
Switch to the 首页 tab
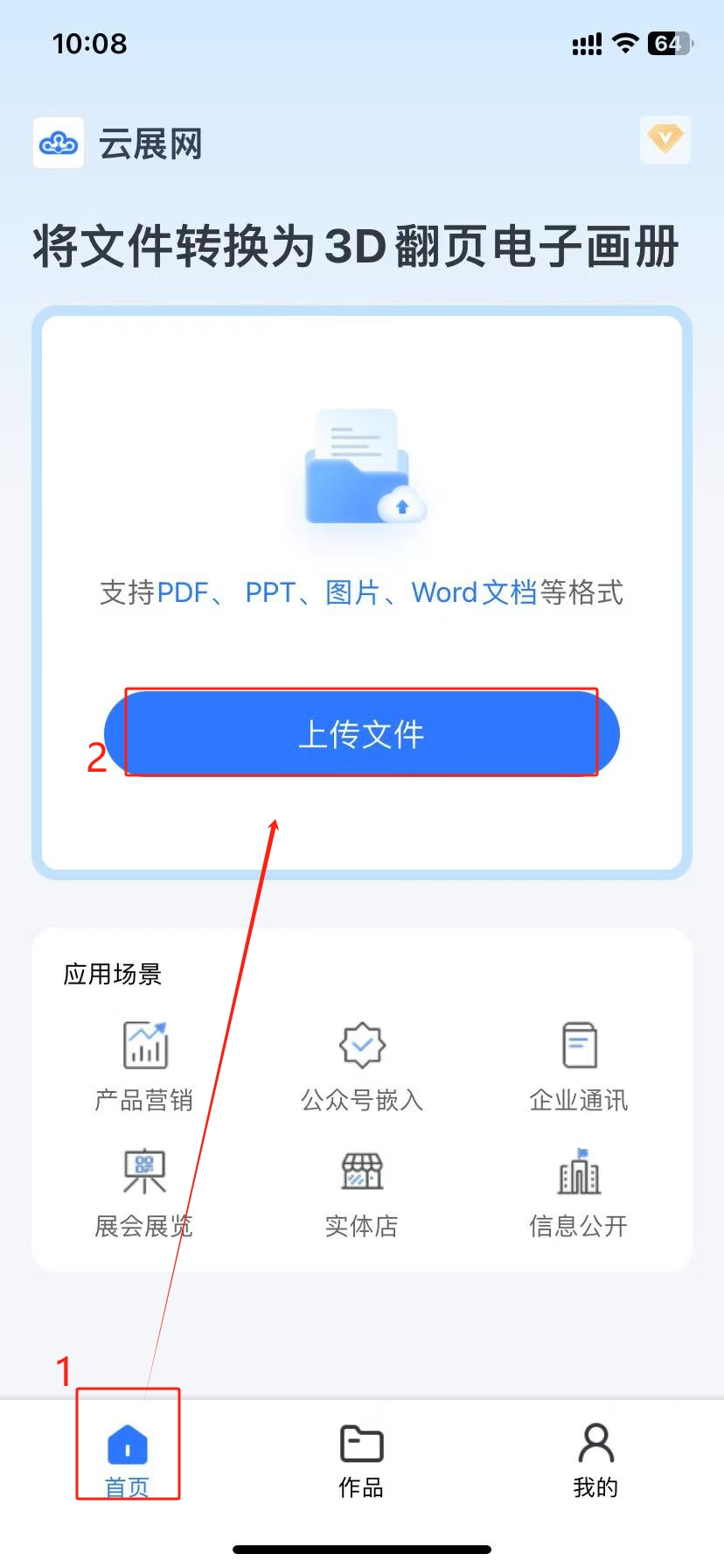[128, 1459]
